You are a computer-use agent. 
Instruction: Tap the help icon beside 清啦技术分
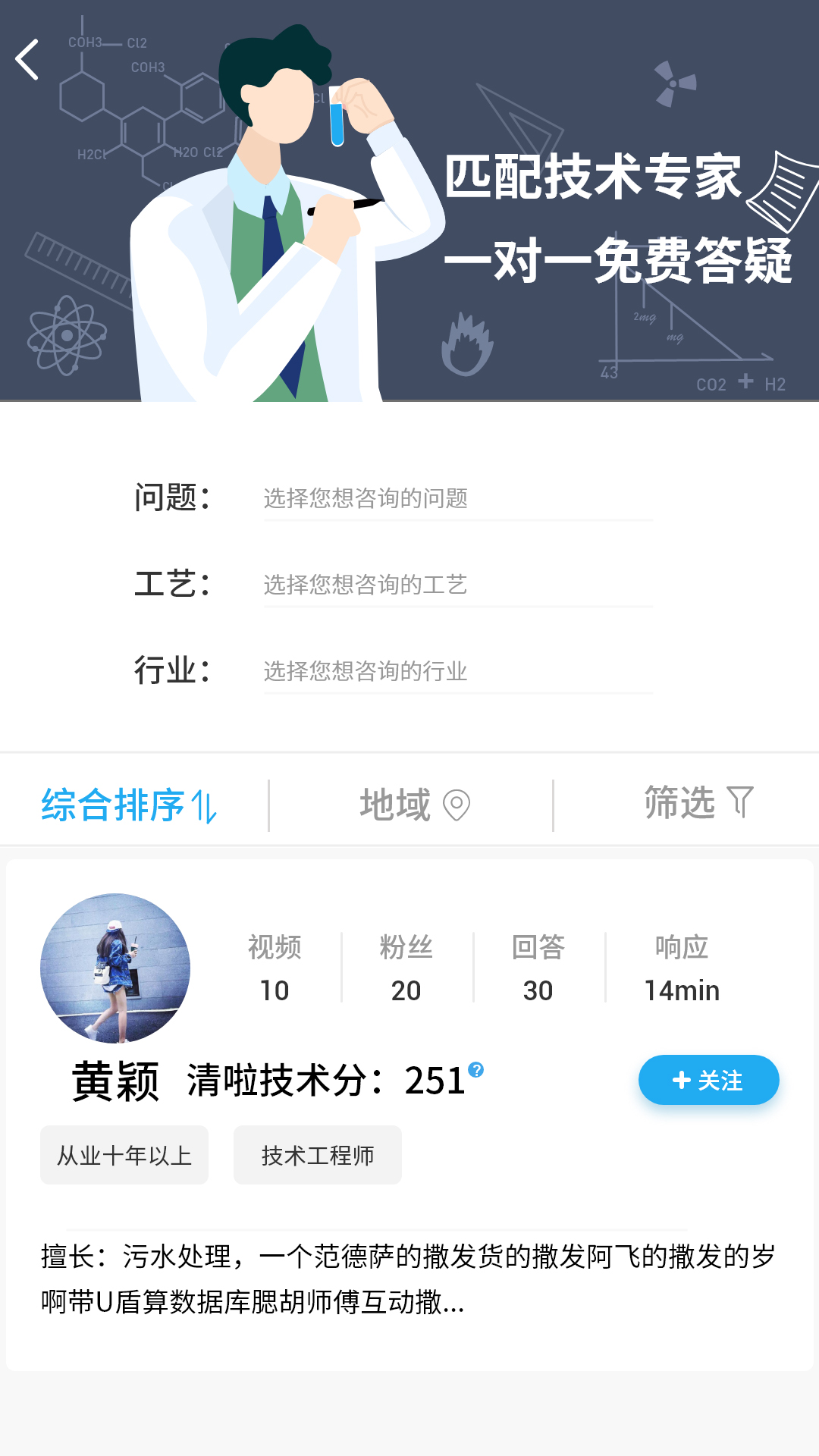(x=476, y=1070)
